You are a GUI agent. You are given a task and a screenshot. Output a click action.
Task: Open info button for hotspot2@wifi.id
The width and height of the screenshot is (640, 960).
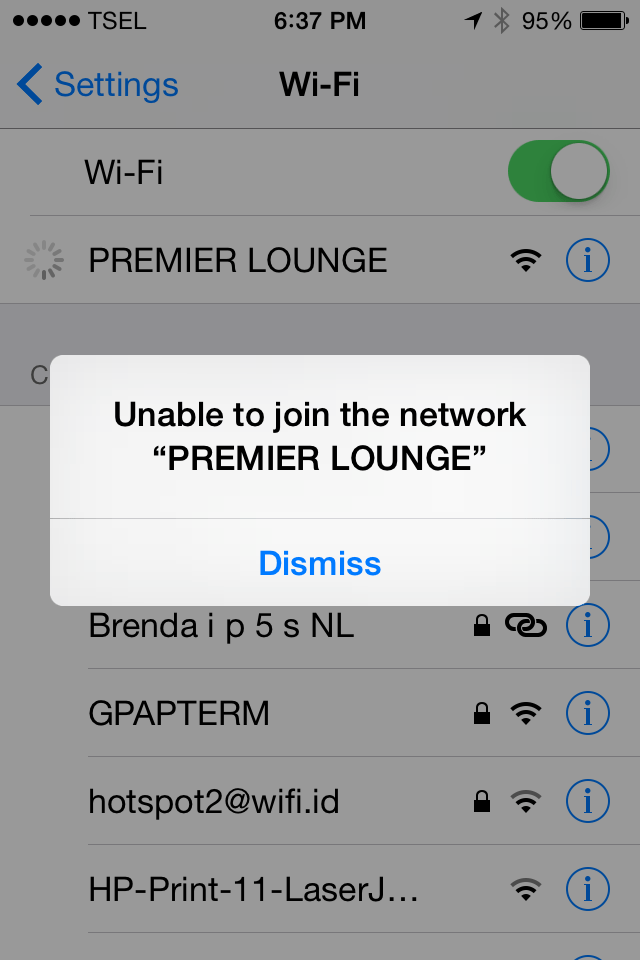[587, 801]
